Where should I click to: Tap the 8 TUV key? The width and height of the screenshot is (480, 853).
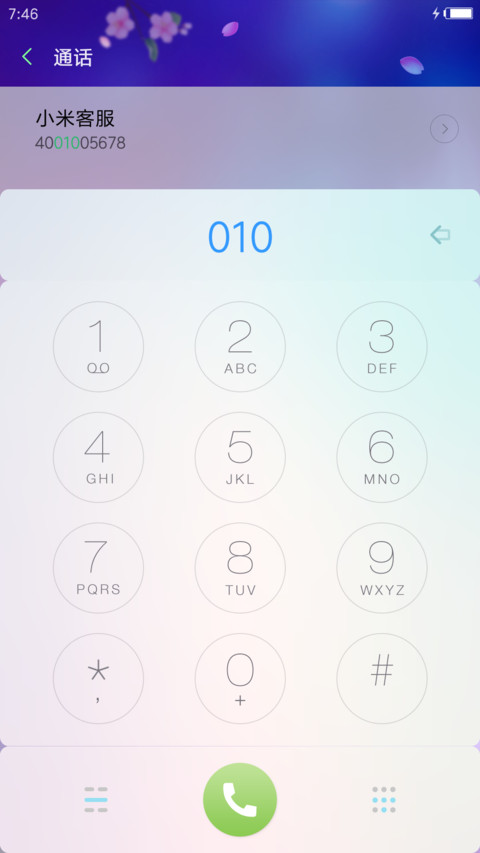240,568
